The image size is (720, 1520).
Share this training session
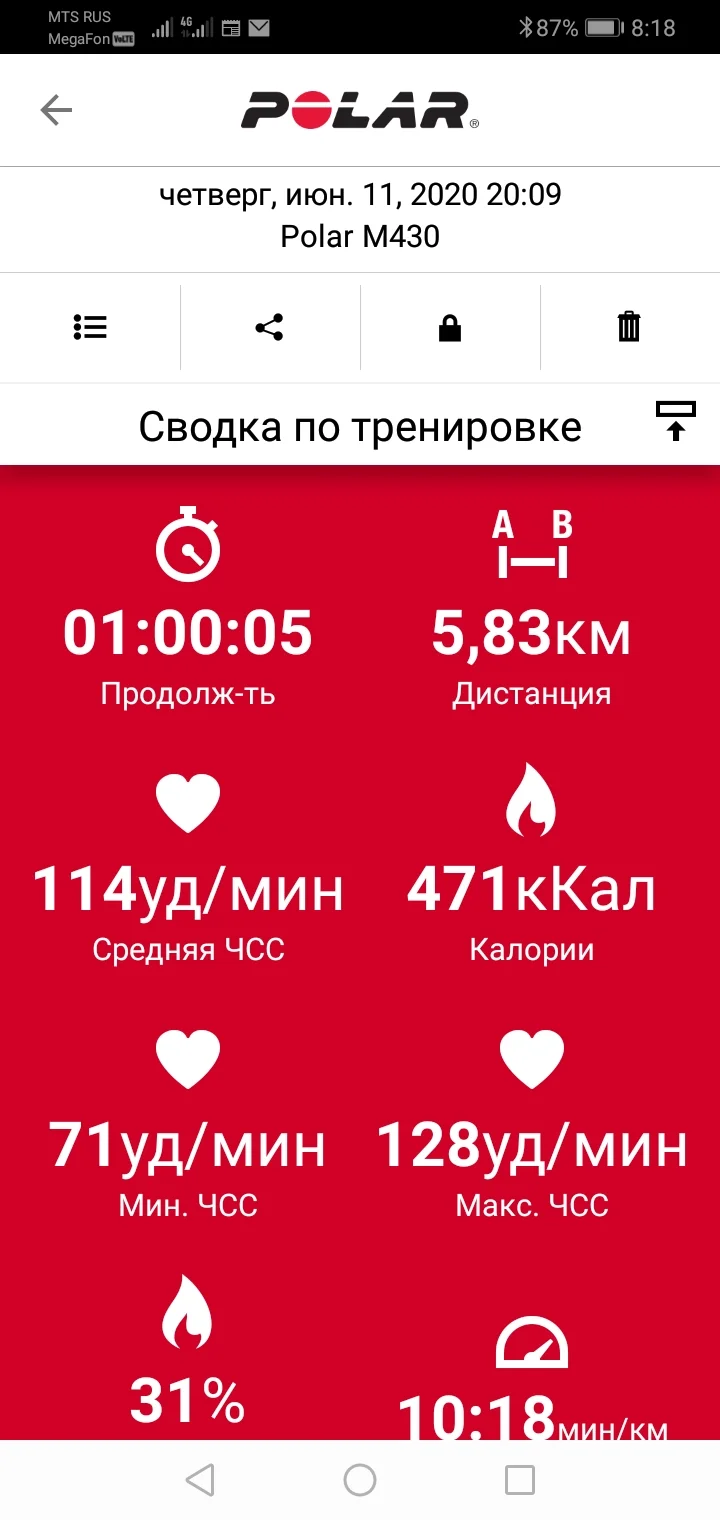pyautogui.click(x=269, y=327)
